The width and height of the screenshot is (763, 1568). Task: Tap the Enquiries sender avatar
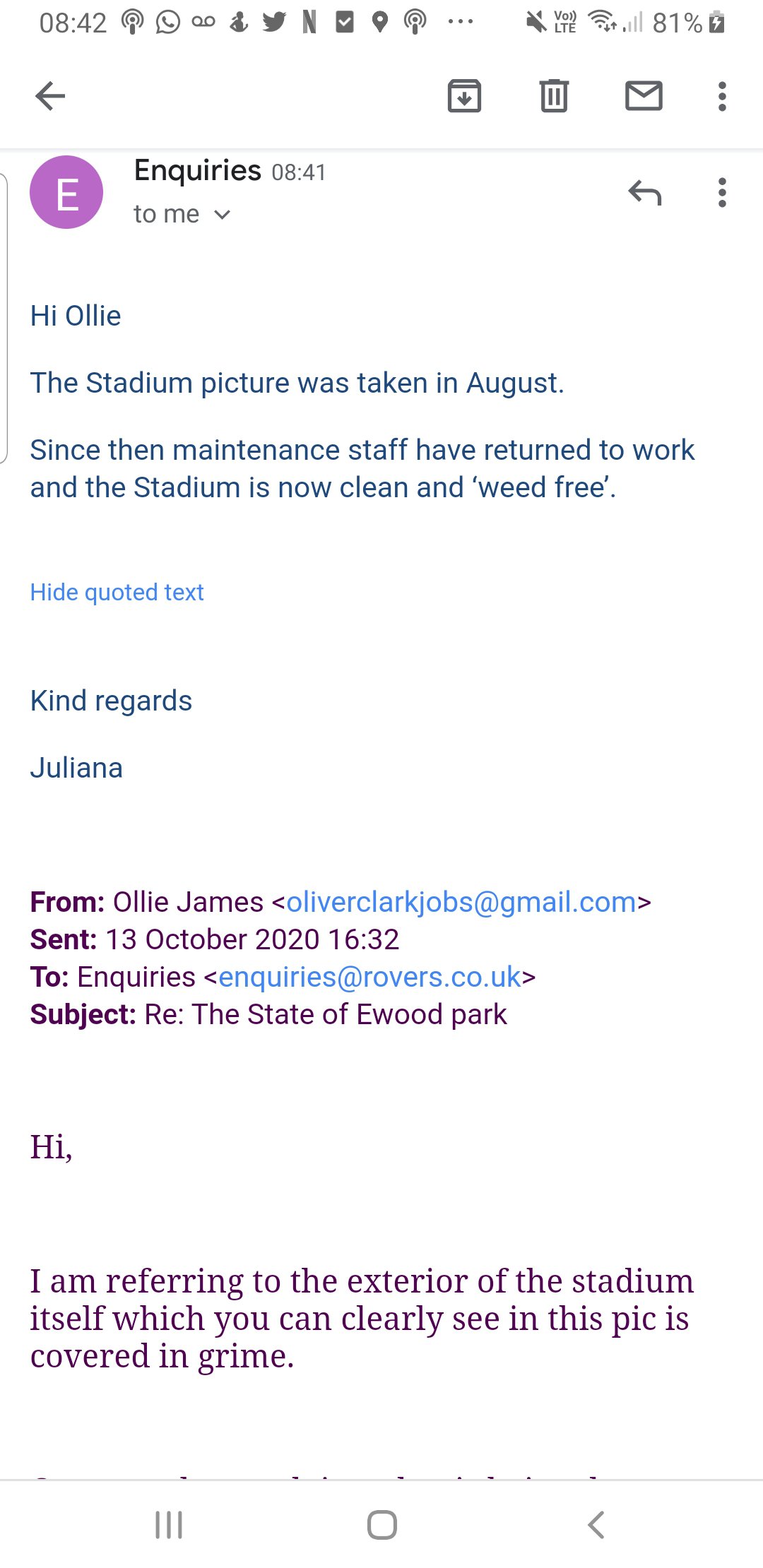tap(66, 192)
